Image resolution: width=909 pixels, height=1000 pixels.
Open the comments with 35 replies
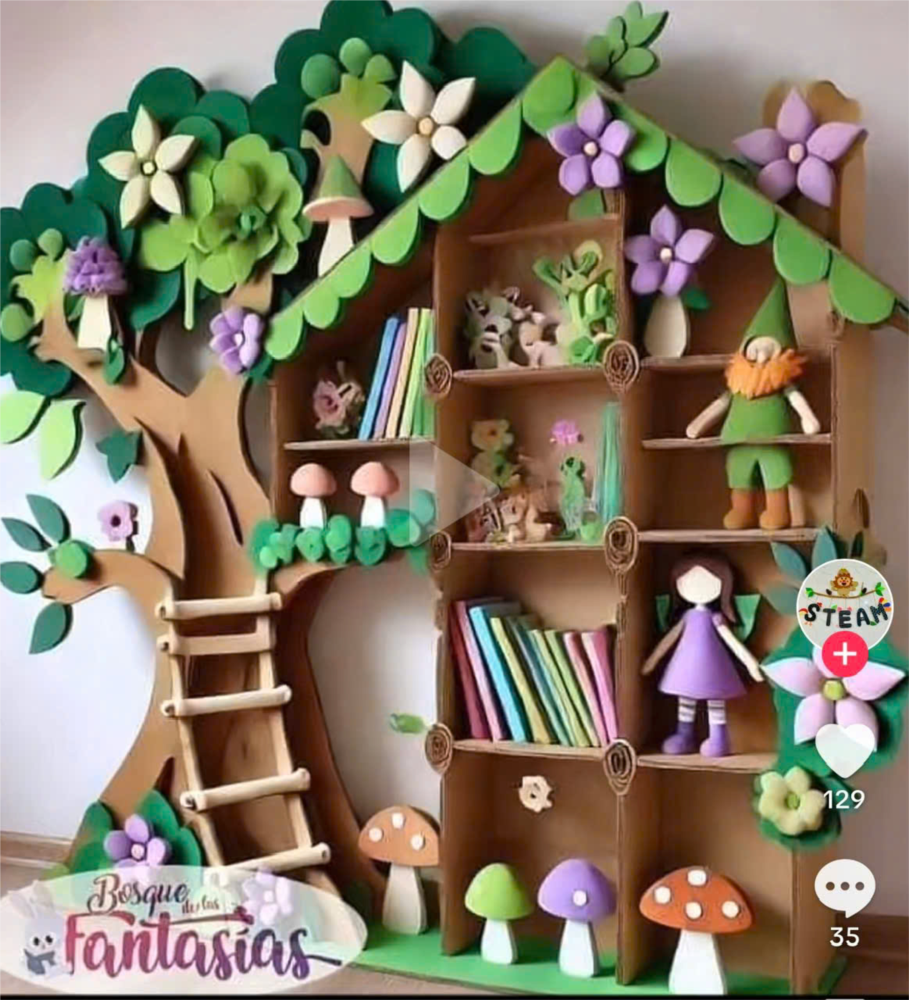[845, 886]
